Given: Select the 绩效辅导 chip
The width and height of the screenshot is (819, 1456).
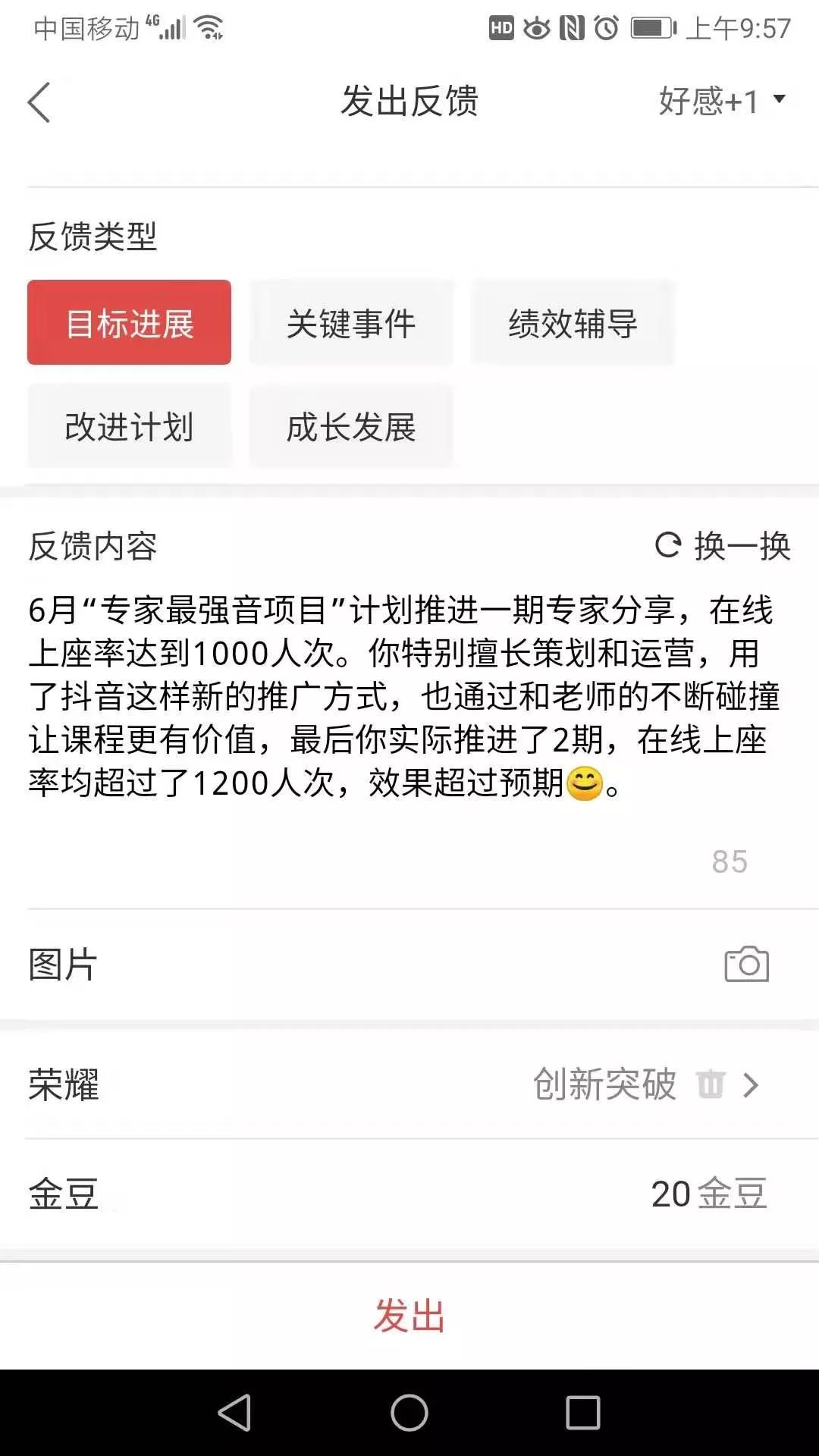Looking at the screenshot, I should [573, 323].
